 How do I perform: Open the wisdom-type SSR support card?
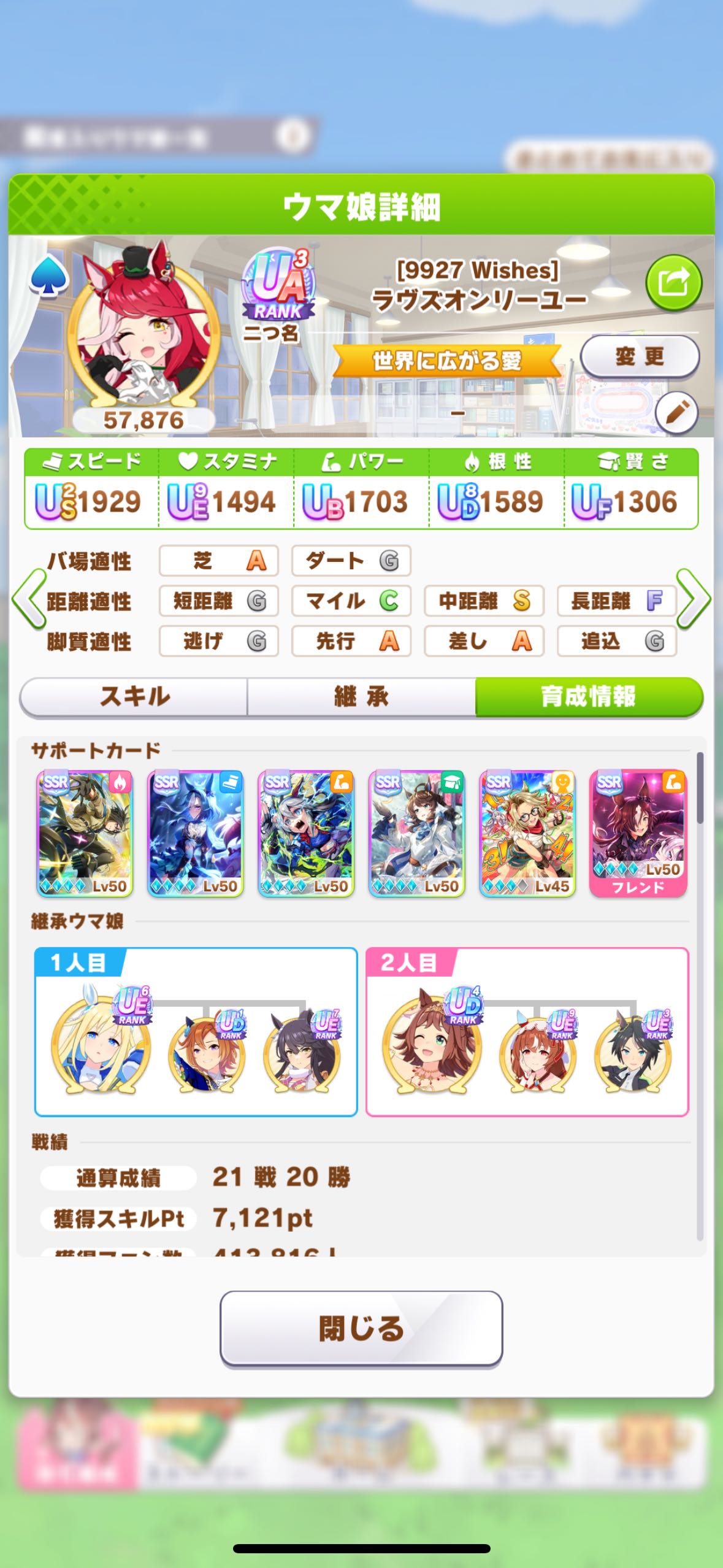pyautogui.click(x=416, y=833)
